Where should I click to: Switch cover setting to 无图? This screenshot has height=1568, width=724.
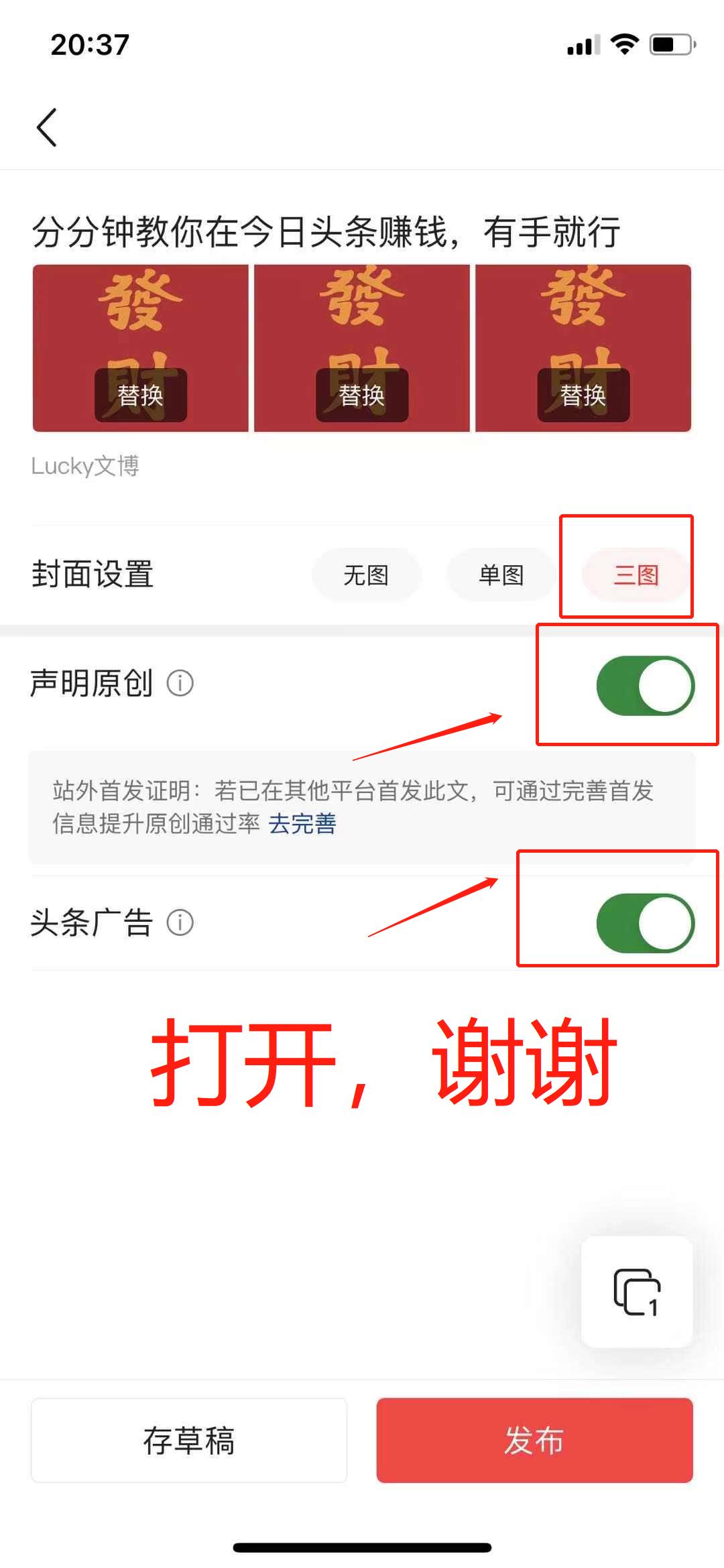(366, 575)
